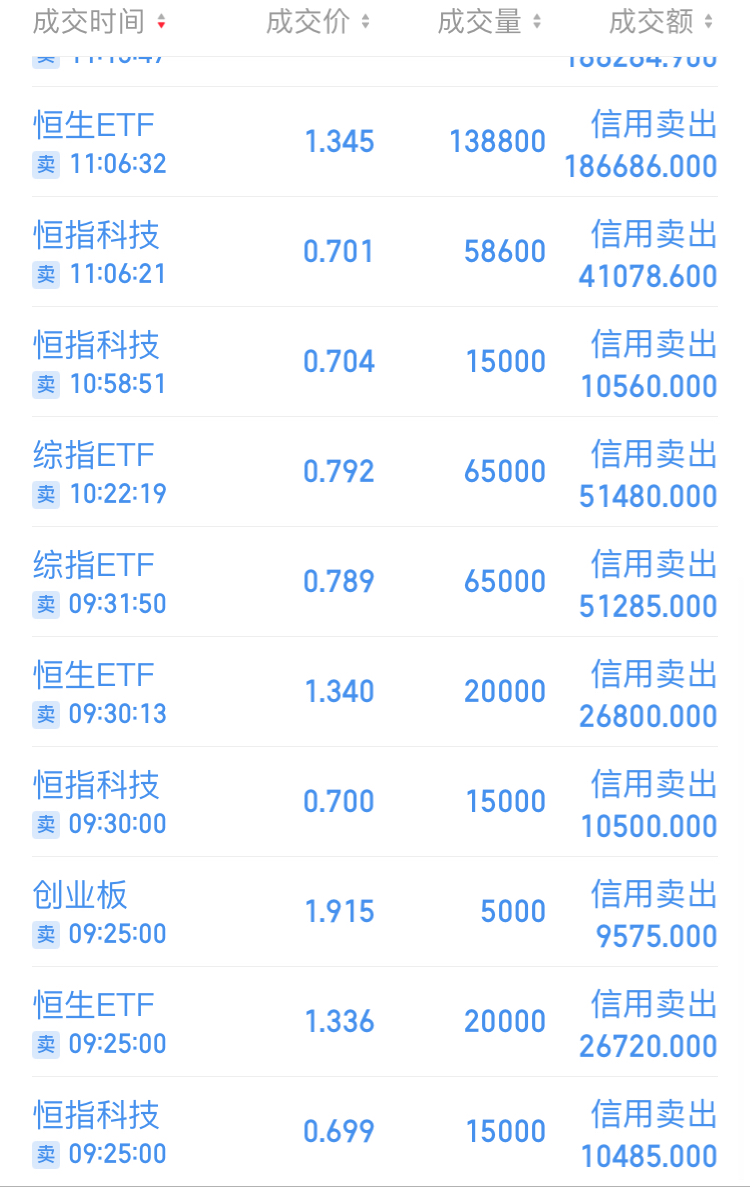Image resolution: width=750 pixels, height=1187 pixels.
Task: Open the 综指ETF trade at 09:31:50
Action: tap(374, 582)
